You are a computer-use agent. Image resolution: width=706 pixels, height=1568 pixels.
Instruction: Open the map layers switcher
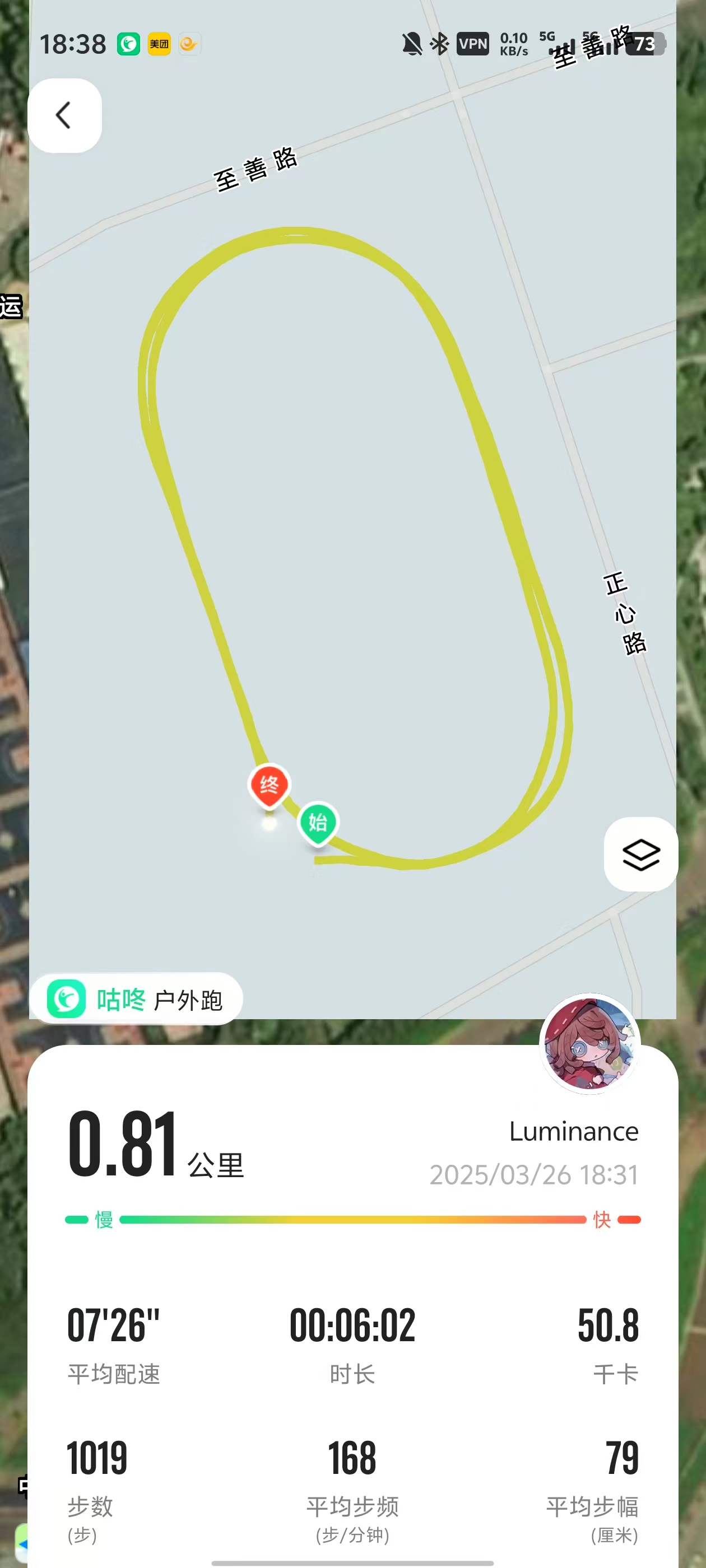pyautogui.click(x=640, y=854)
